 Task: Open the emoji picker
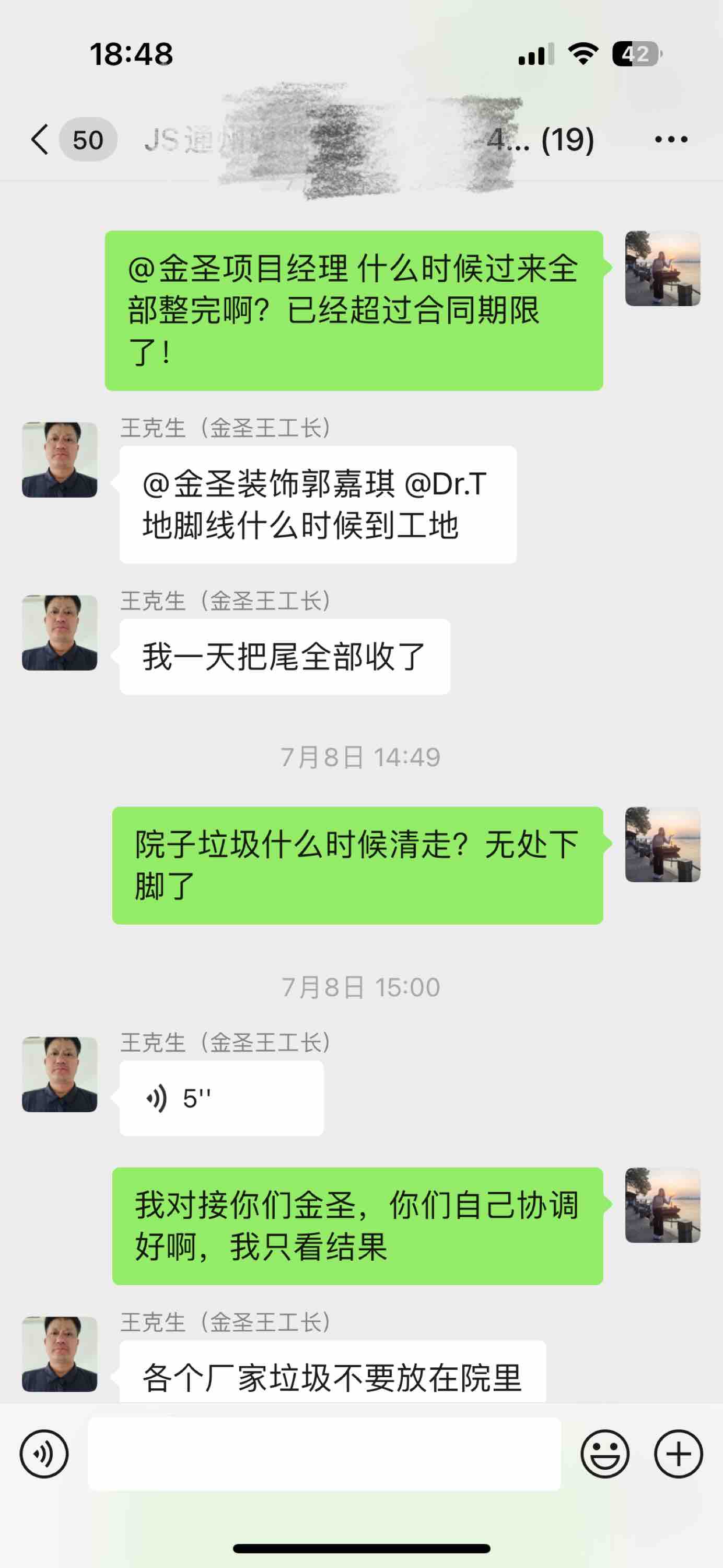[x=604, y=1454]
